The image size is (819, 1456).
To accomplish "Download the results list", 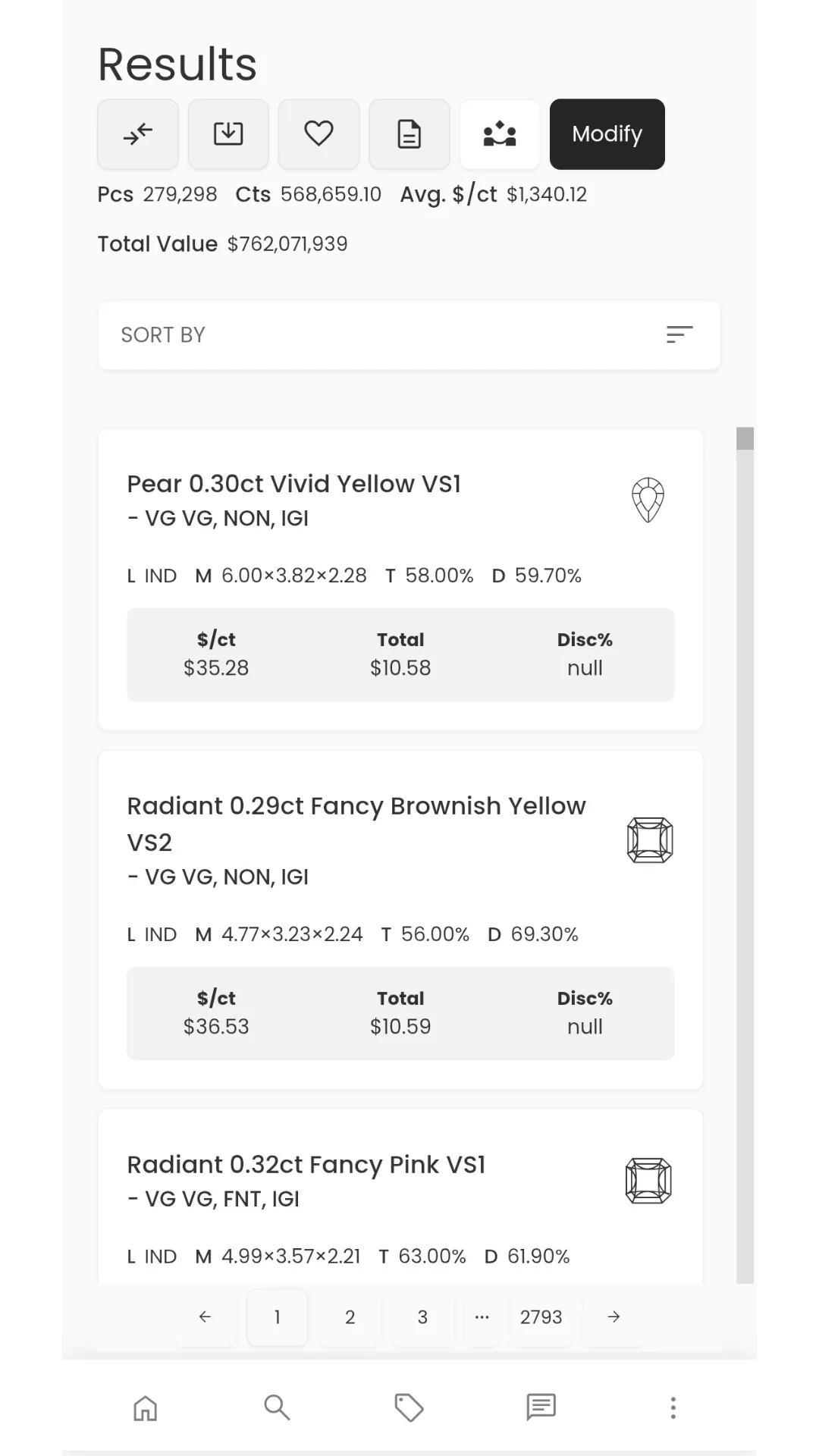I will pyautogui.click(x=228, y=134).
